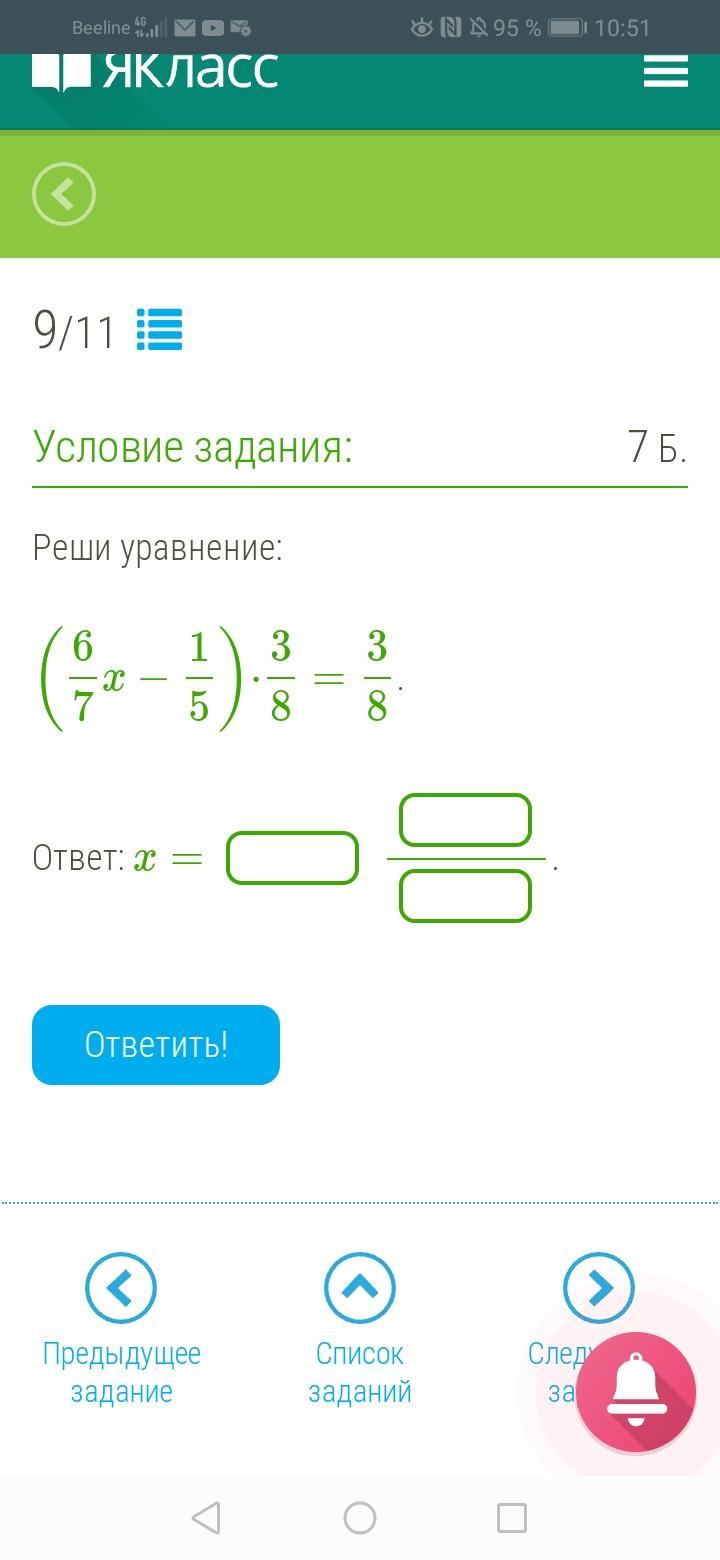Open the task list icon beside 9/11
The height and width of the screenshot is (1560, 720).
click(x=159, y=330)
